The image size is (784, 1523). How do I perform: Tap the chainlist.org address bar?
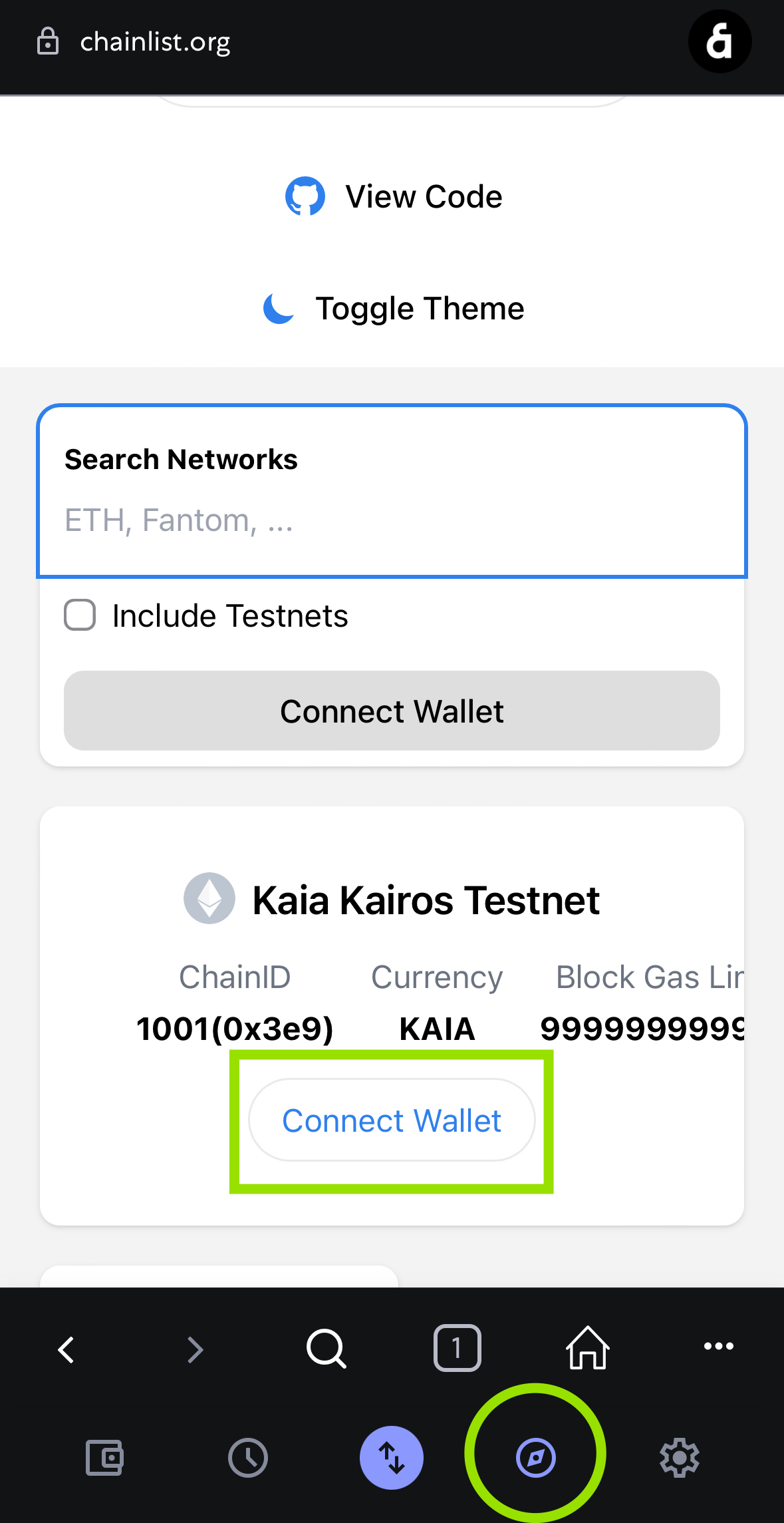155,41
